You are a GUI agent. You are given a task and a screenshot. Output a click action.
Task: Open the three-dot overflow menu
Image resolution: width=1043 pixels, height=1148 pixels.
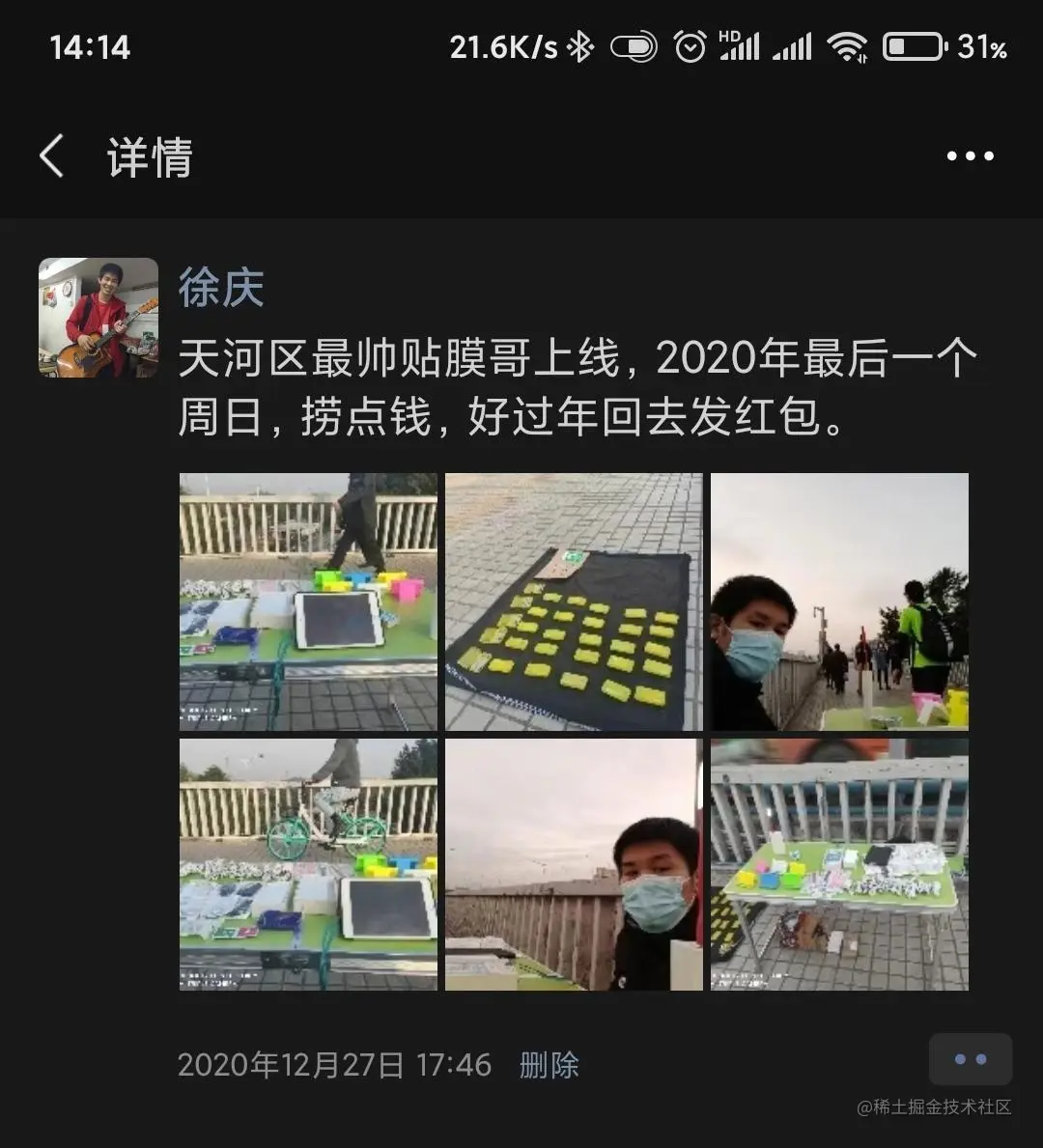pyautogui.click(x=970, y=156)
